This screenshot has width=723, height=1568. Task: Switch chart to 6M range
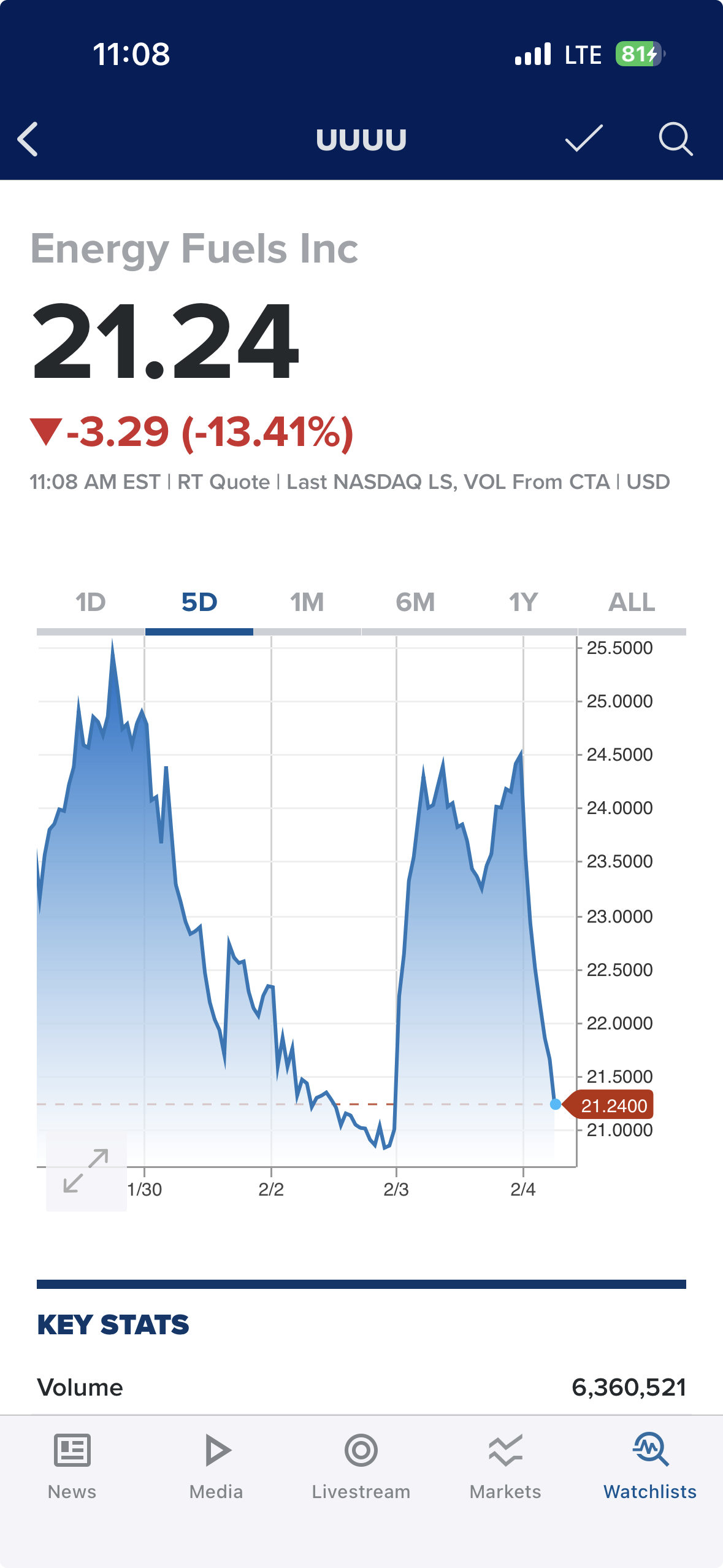point(415,602)
